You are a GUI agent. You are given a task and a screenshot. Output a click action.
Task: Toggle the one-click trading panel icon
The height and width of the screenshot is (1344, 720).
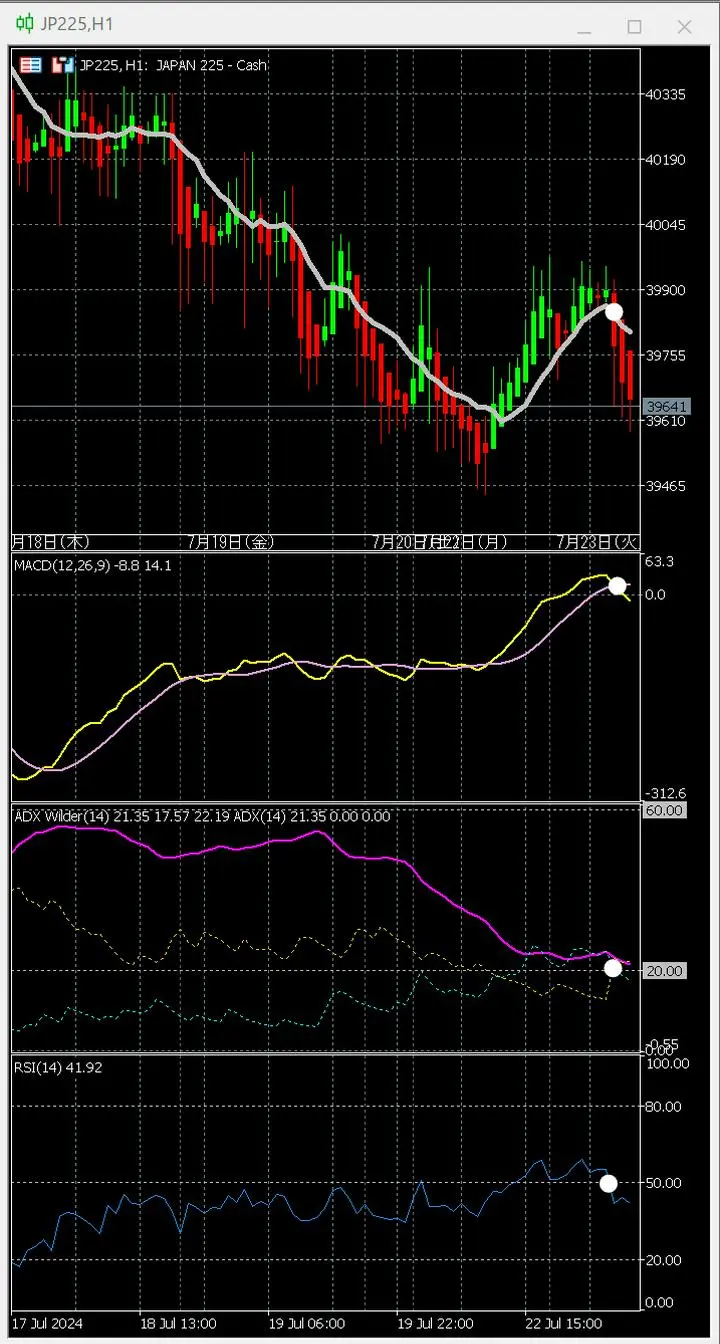(x=63, y=65)
